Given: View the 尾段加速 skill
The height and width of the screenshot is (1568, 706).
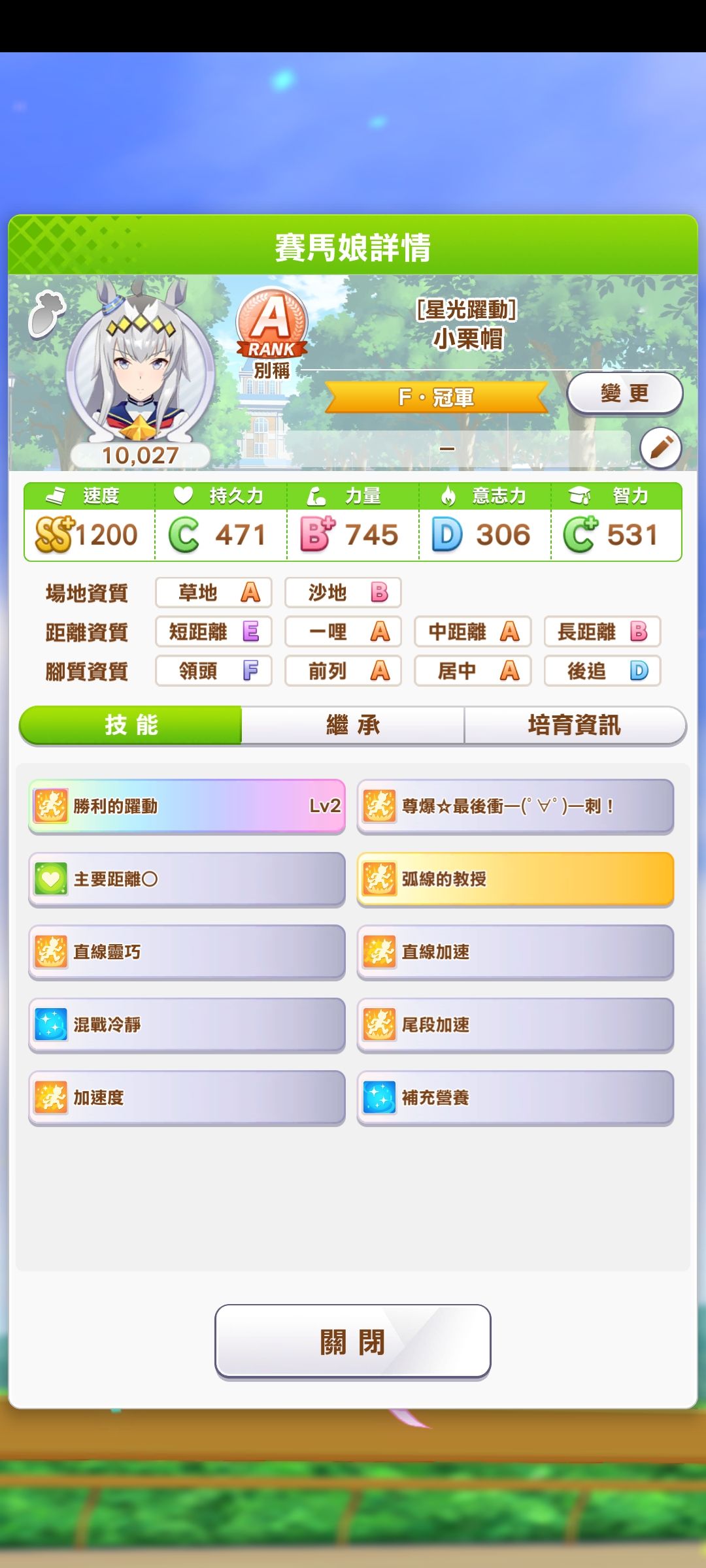Looking at the screenshot, I should coord(515,1025).
